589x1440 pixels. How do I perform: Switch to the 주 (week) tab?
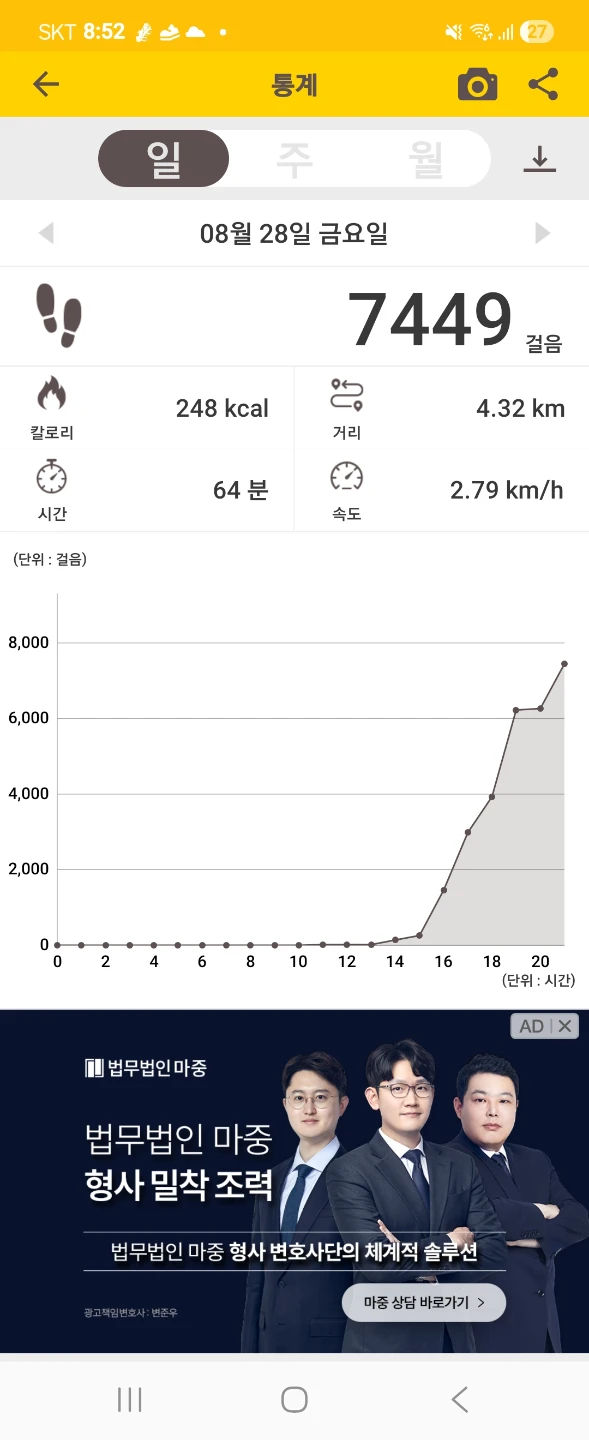click(294, 159)
